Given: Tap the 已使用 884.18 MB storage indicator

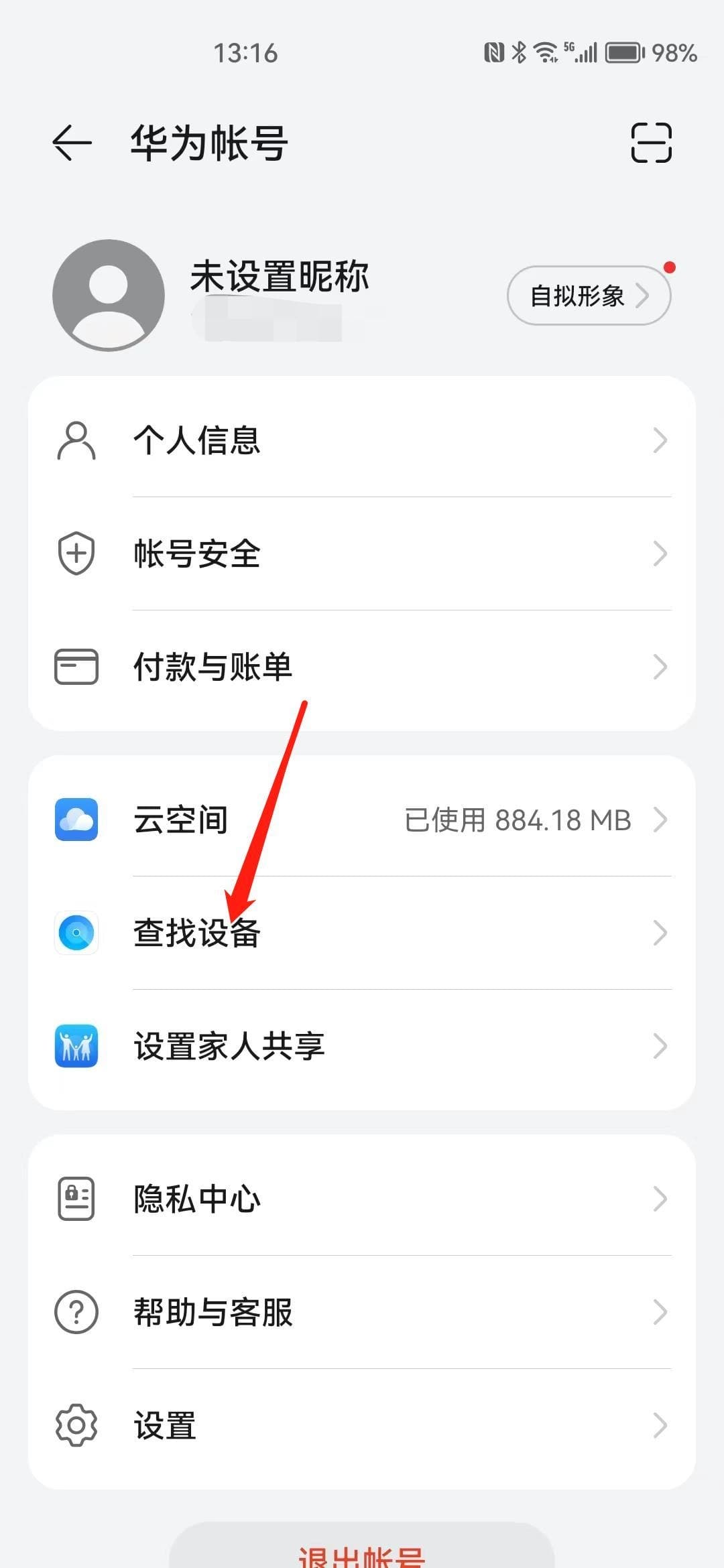Looking at the screenshot, I should tap(518, 820).
